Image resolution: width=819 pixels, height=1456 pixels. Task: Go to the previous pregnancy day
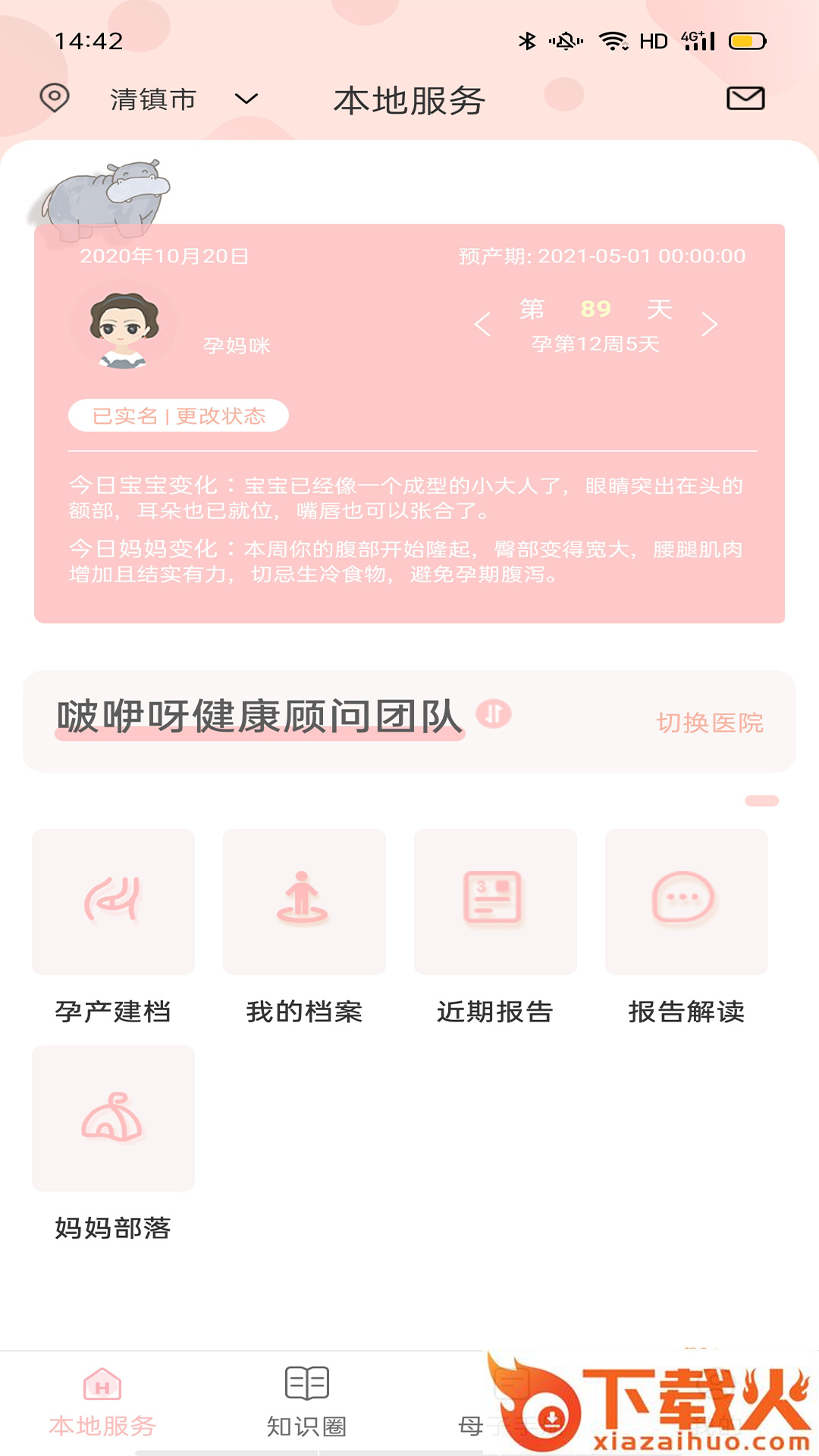click(482, 325)
